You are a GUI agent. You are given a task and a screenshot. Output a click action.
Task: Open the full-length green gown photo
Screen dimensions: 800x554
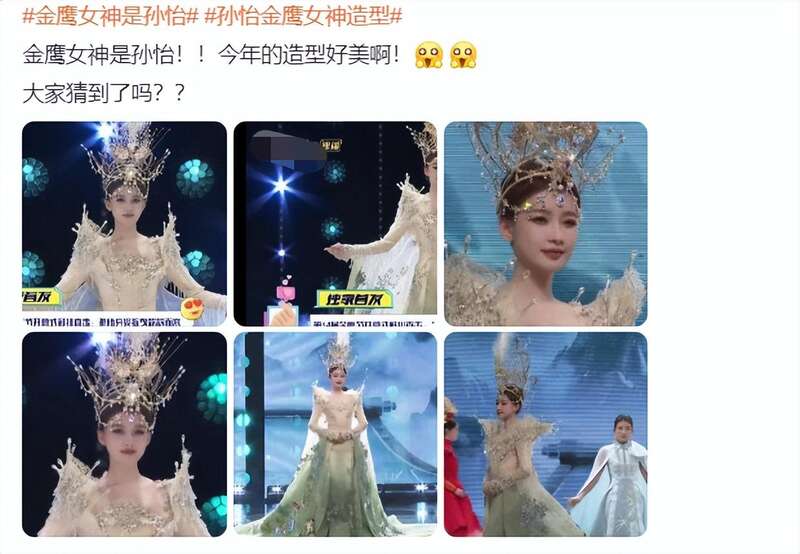pos(335,433)
